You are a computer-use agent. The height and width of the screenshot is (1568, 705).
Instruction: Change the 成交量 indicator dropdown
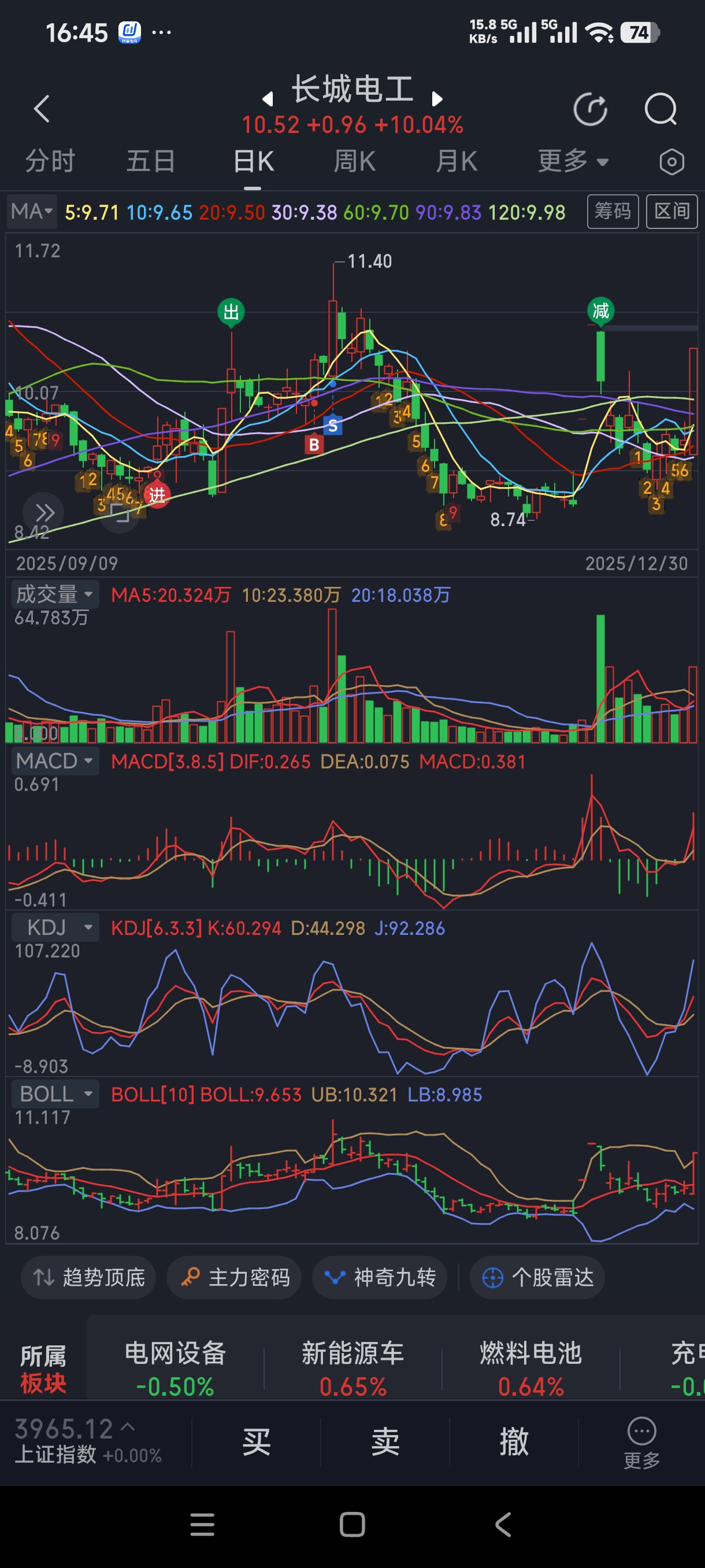[55, 593]
